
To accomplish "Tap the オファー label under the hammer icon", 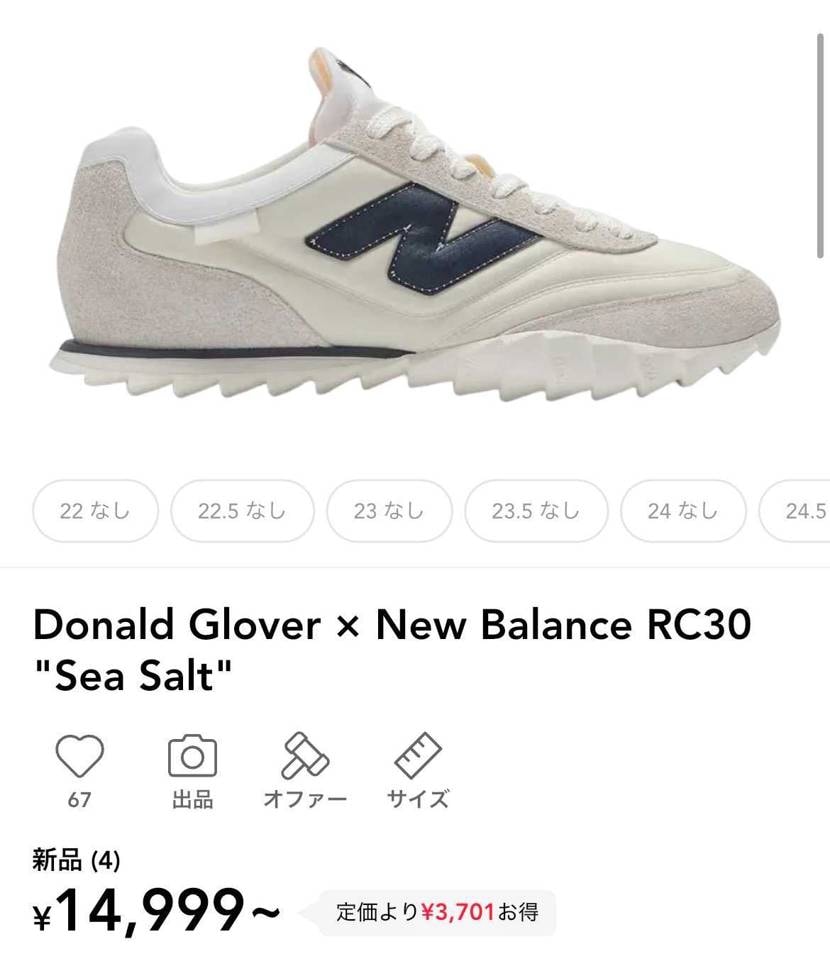I will click(x=304, y=799).
